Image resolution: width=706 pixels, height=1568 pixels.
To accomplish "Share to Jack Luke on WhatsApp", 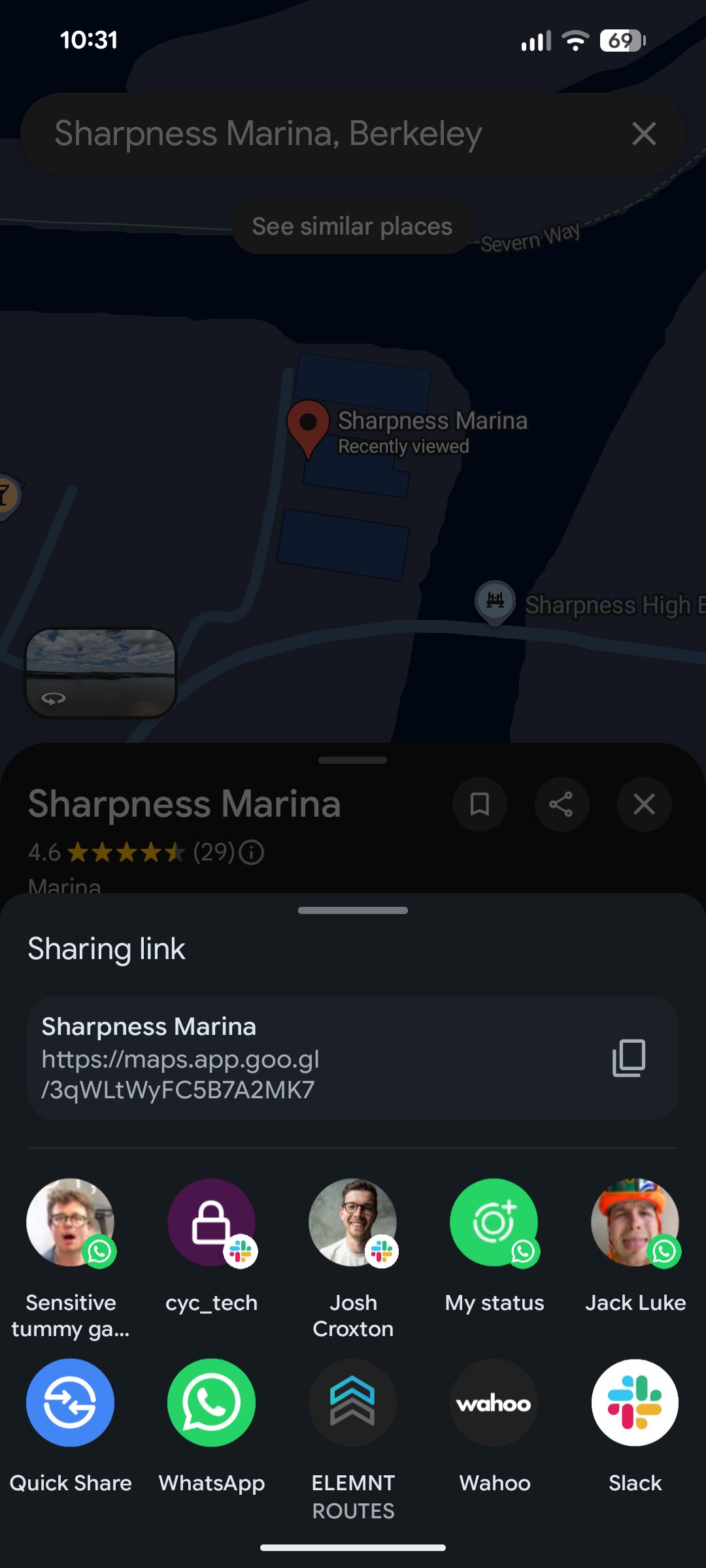I will click(x=635, y=1223).
